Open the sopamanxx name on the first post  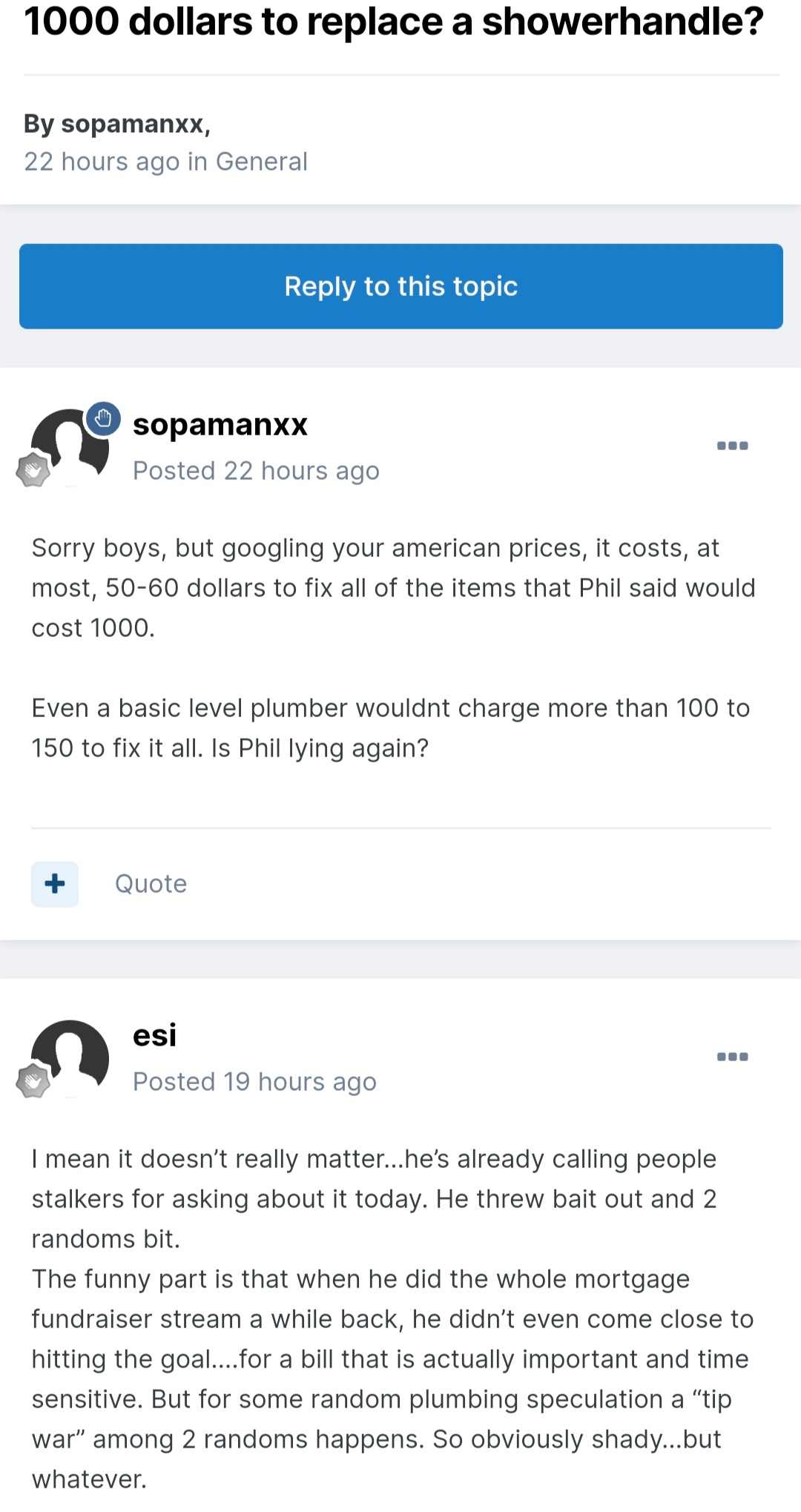pos(220,425)
